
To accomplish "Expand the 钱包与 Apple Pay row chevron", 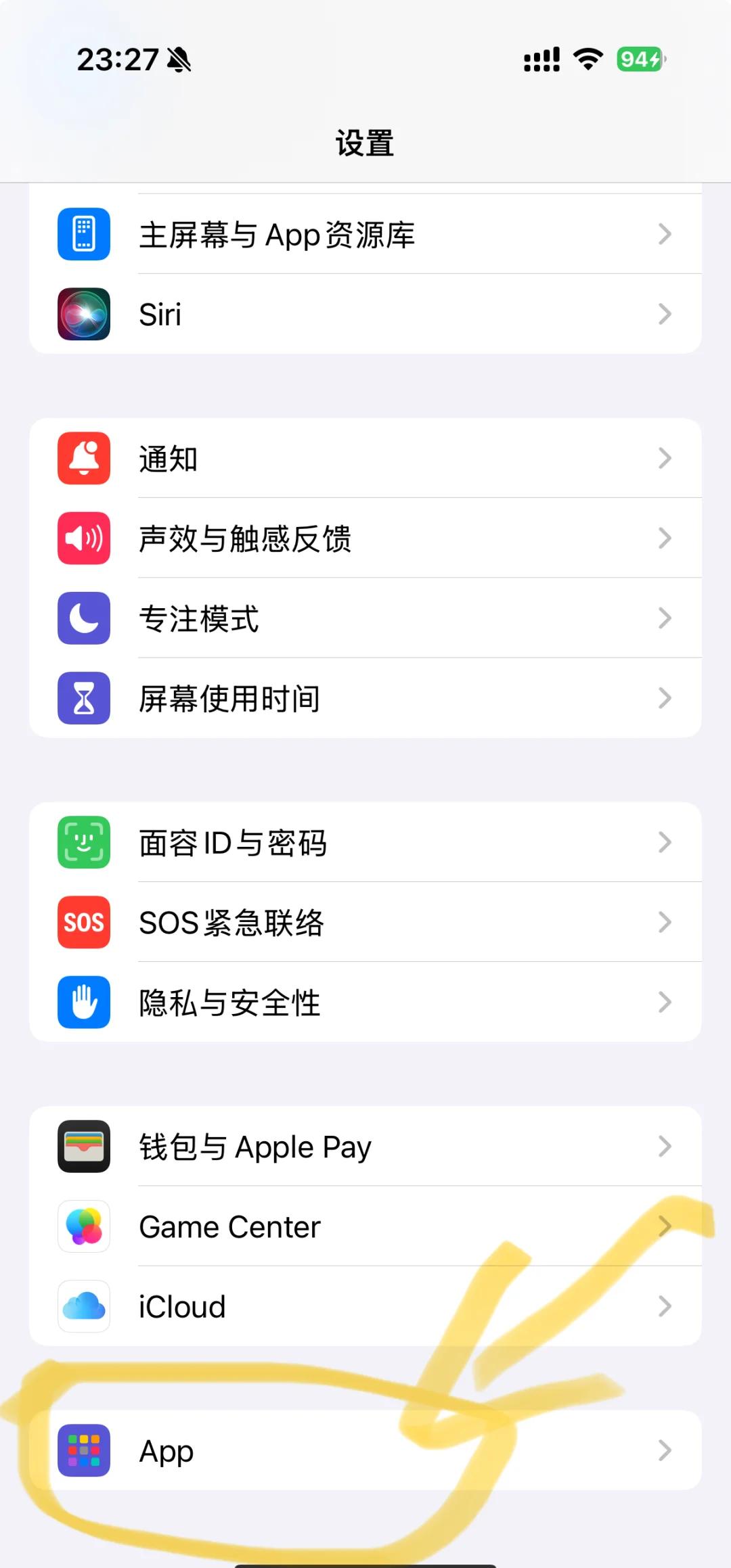I will pos(665,1147).
